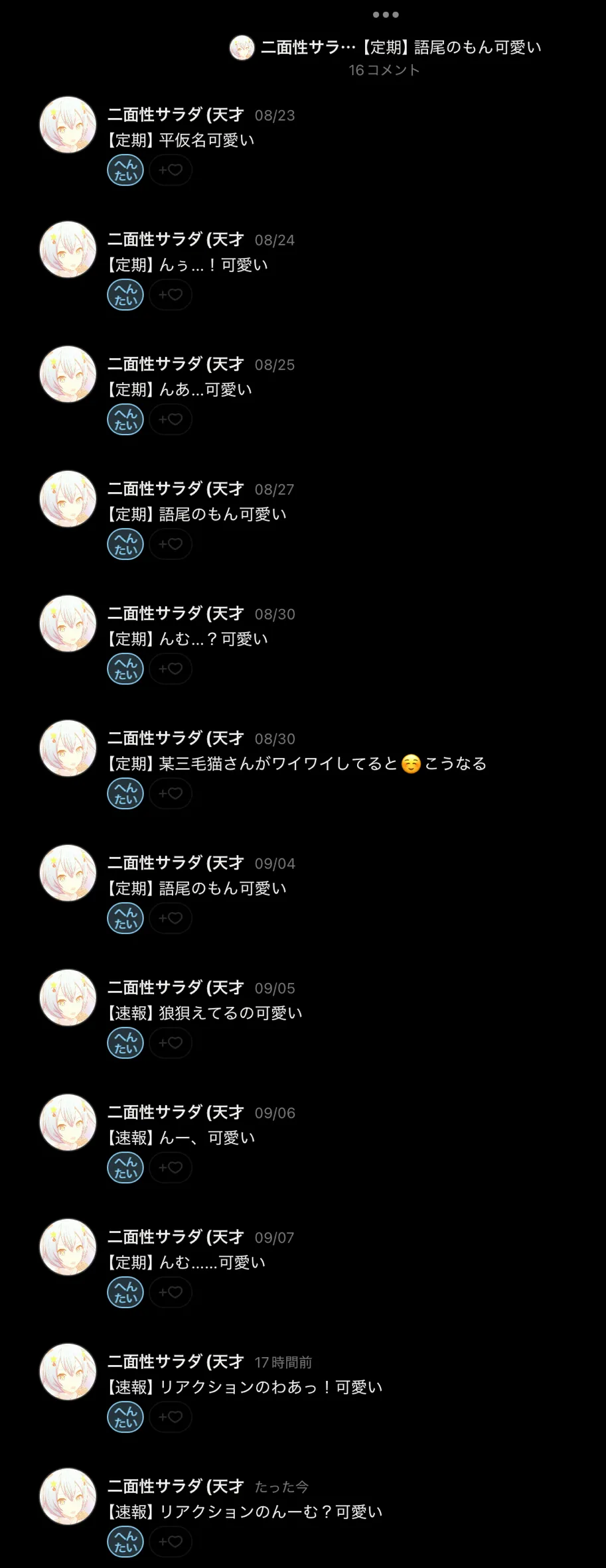Open the avatar on the 08/25 comment

click(x=68, y=374)
